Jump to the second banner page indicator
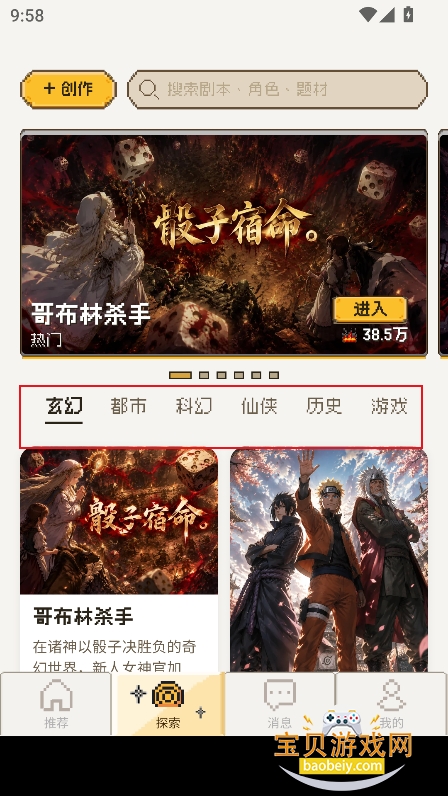This screenshot has height=796, width=448. [x=204, y=375]
